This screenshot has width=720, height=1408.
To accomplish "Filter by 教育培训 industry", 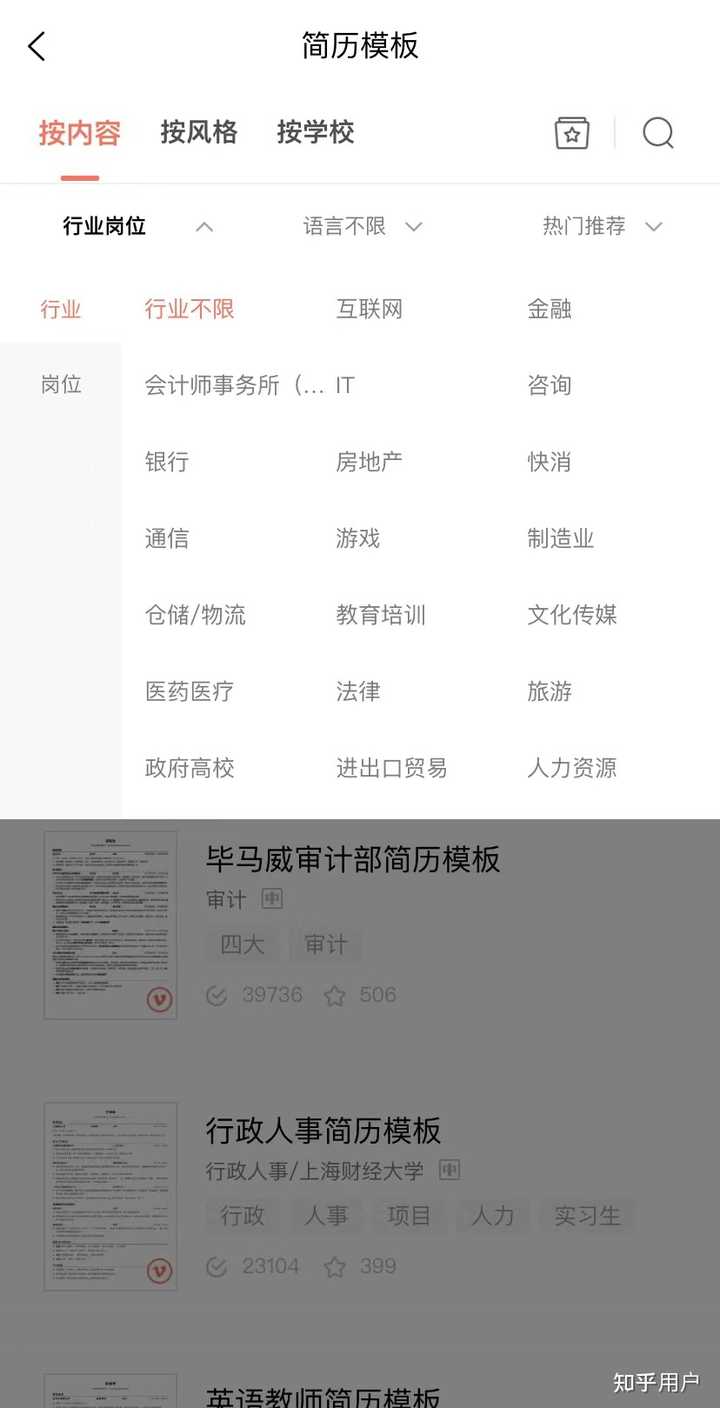I will [x=381, y=615].
